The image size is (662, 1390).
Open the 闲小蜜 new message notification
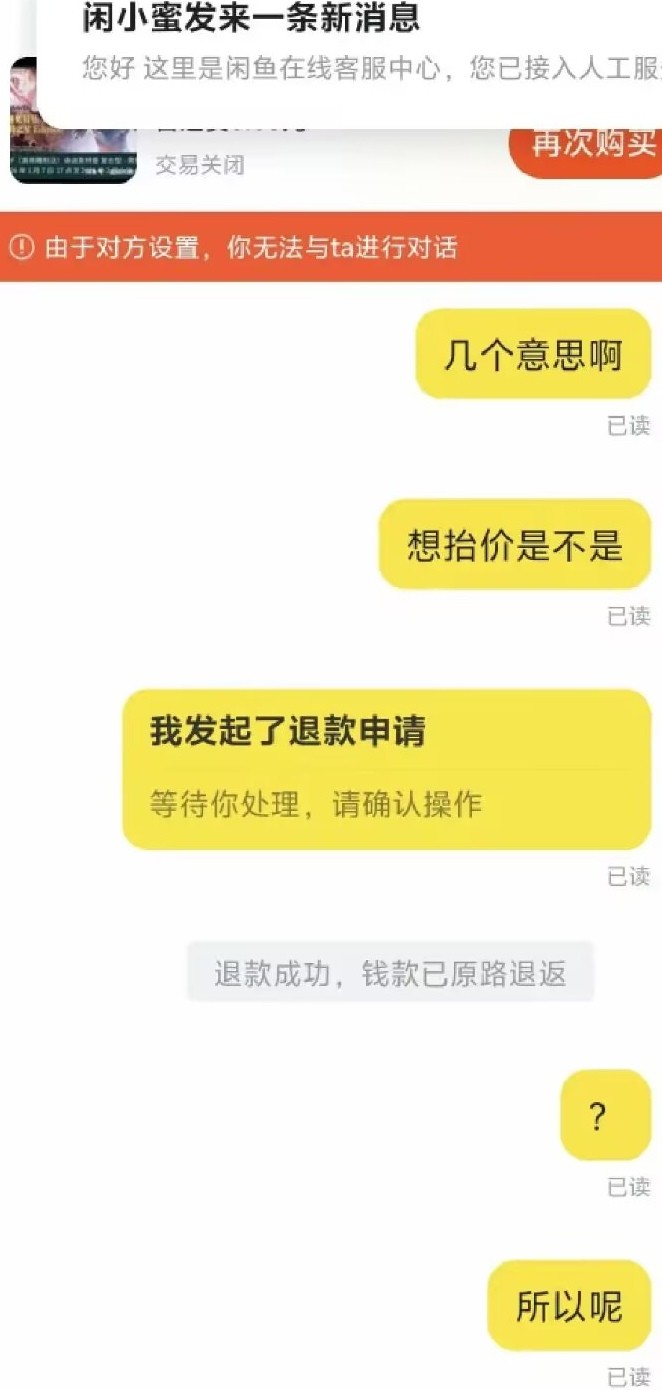coord(350,45)
